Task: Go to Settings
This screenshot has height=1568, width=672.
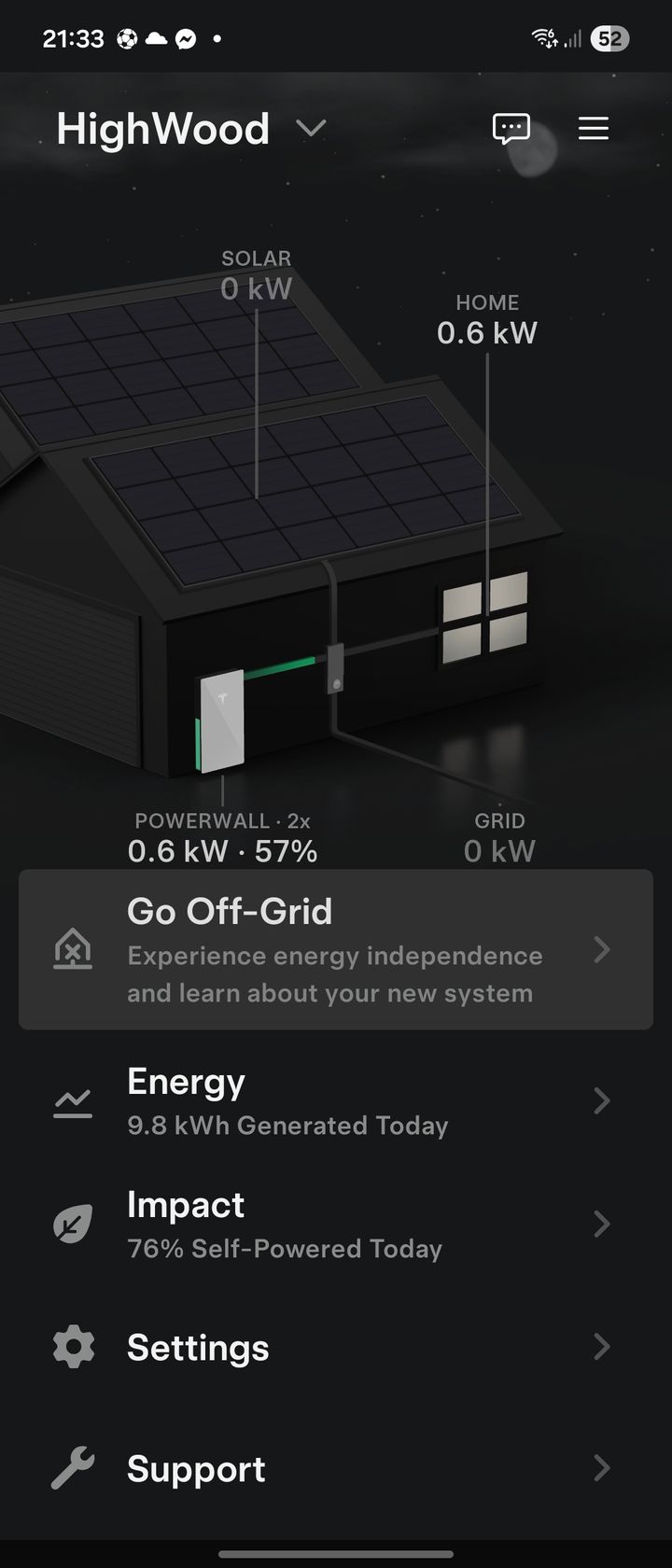Action: click(335, 1347)
